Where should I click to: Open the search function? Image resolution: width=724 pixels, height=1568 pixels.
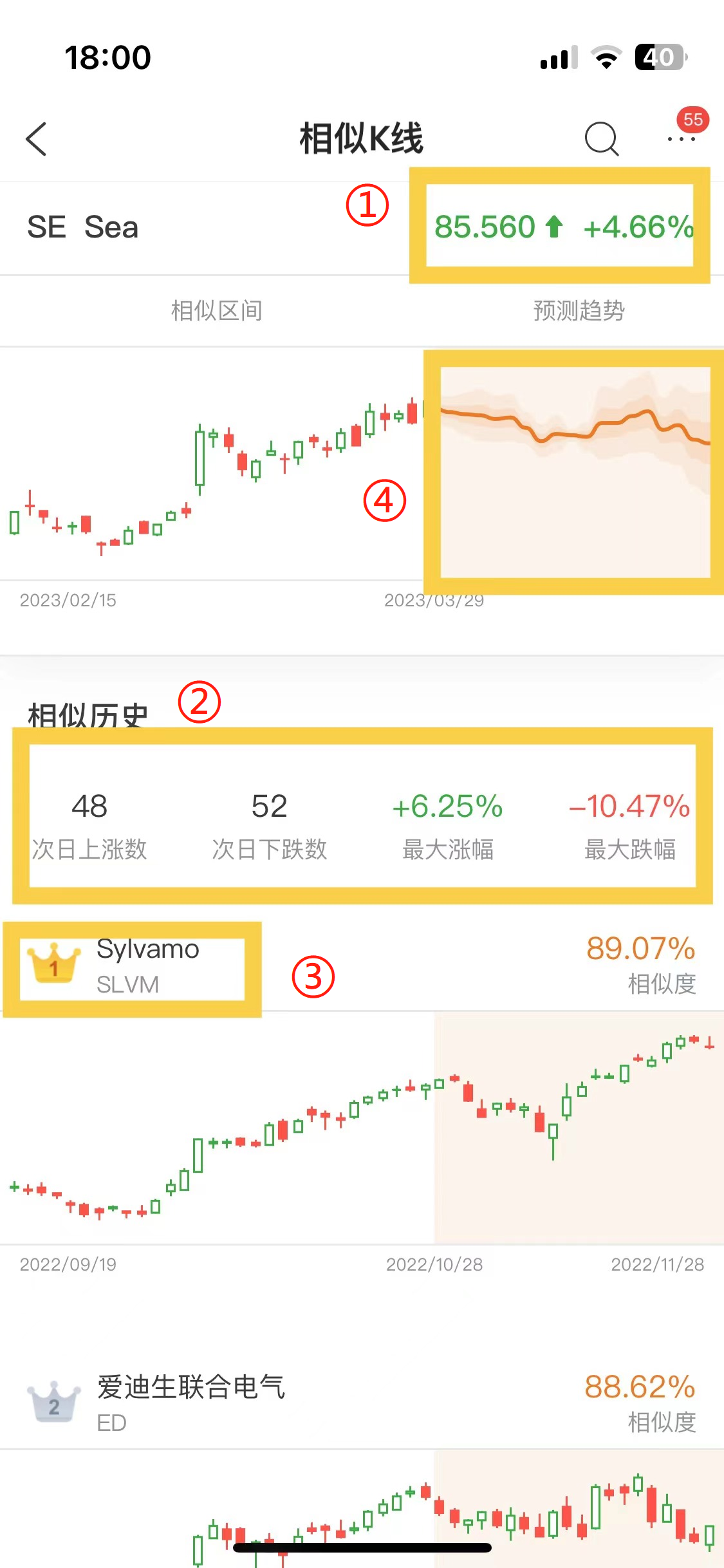[x=601, y=139]
